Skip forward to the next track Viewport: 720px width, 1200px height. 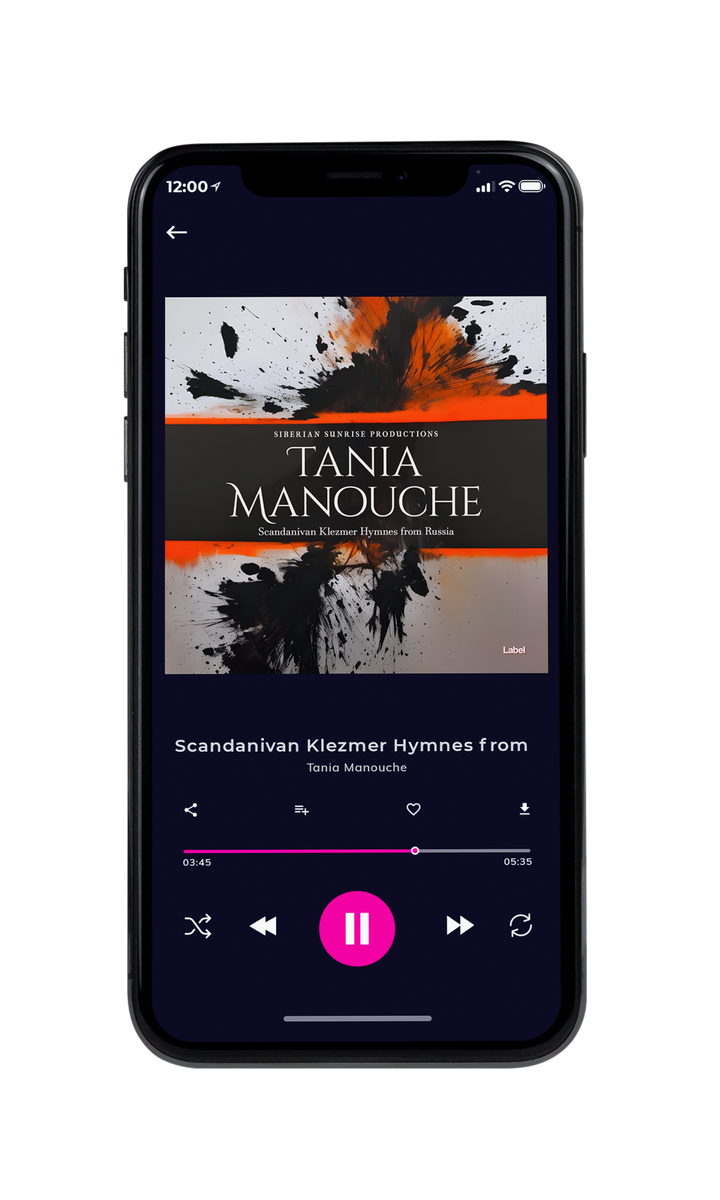click(460, 926)
